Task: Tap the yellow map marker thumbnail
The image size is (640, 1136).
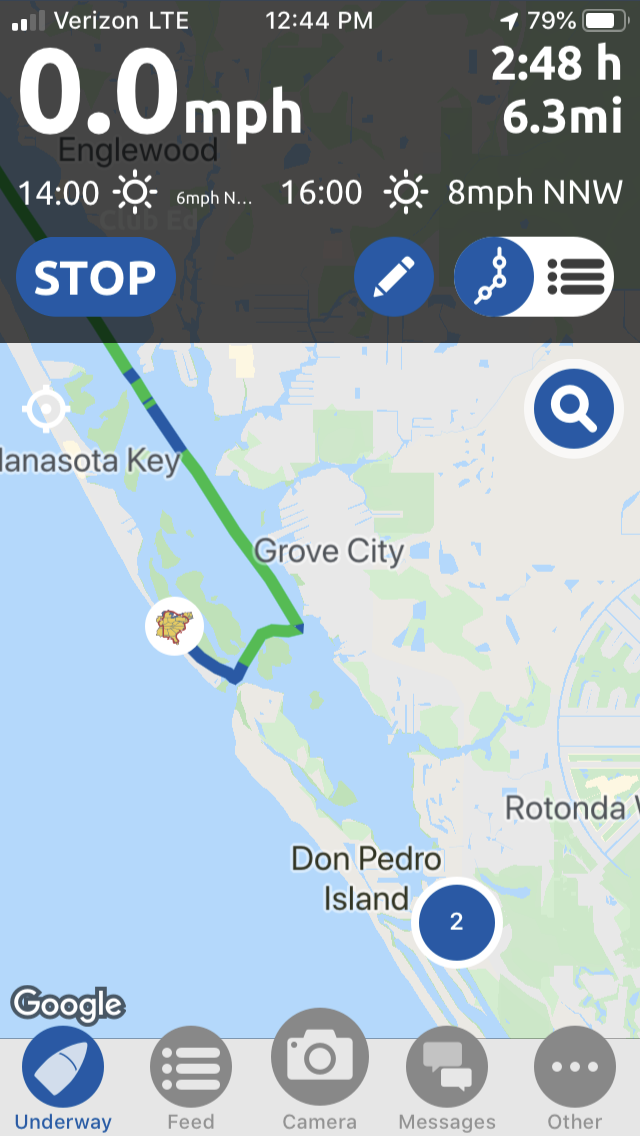Action: coord(174,627)
